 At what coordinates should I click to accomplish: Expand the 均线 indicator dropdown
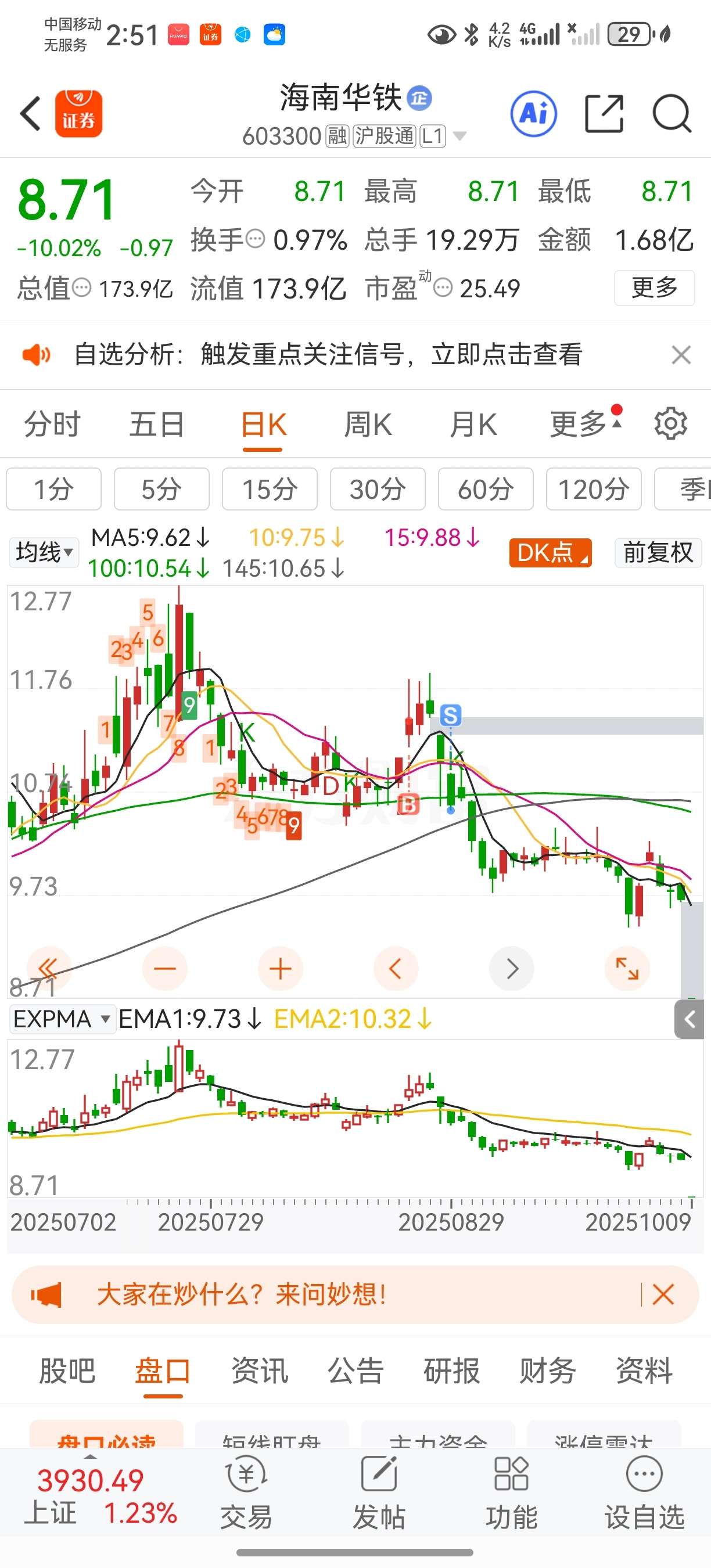pos(44,553)
